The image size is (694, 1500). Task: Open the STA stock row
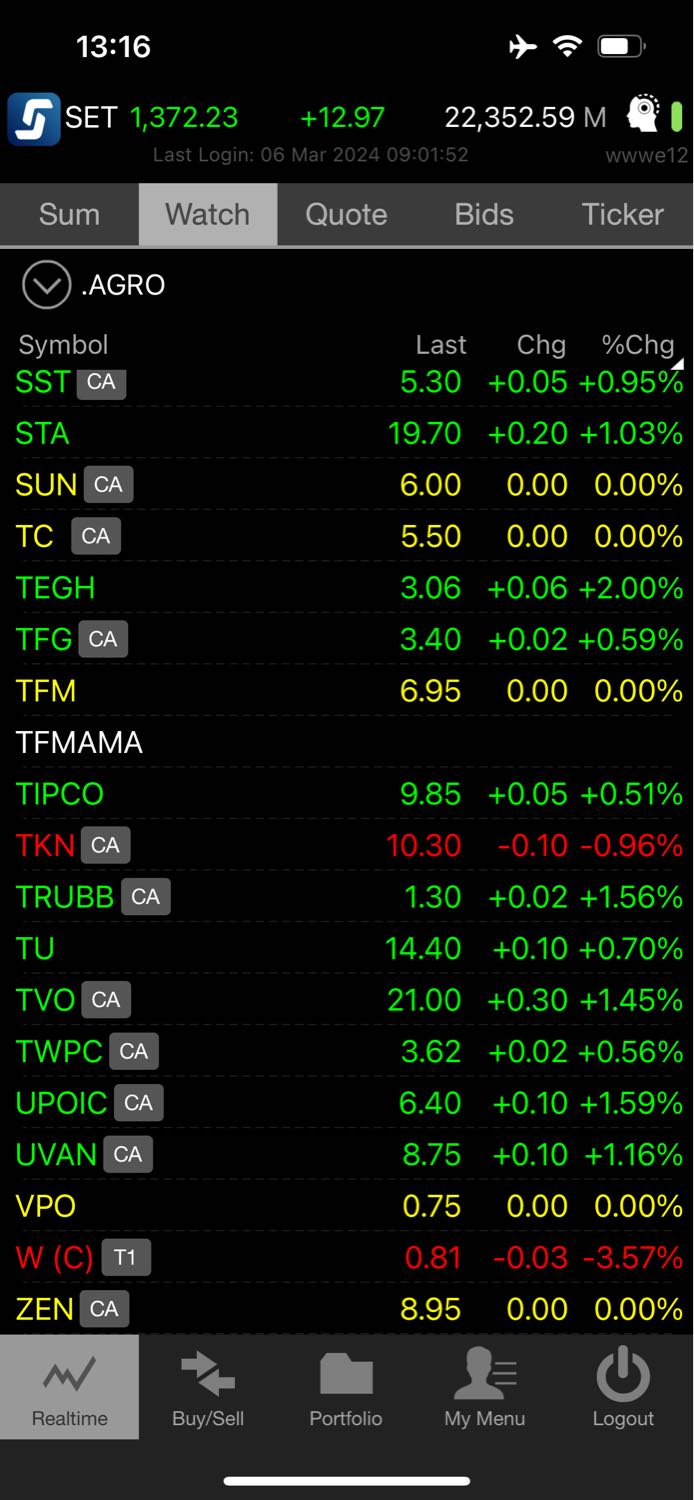coord(347,433)
